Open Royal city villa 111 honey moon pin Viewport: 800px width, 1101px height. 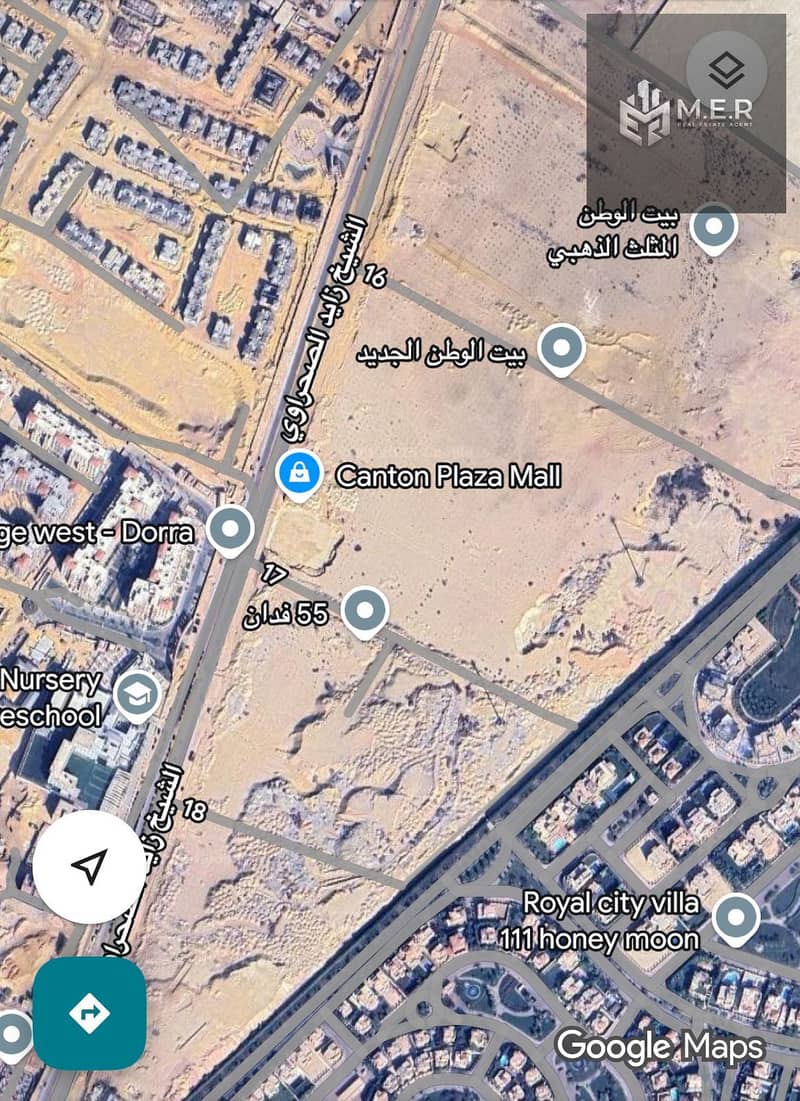pos(737,917)
